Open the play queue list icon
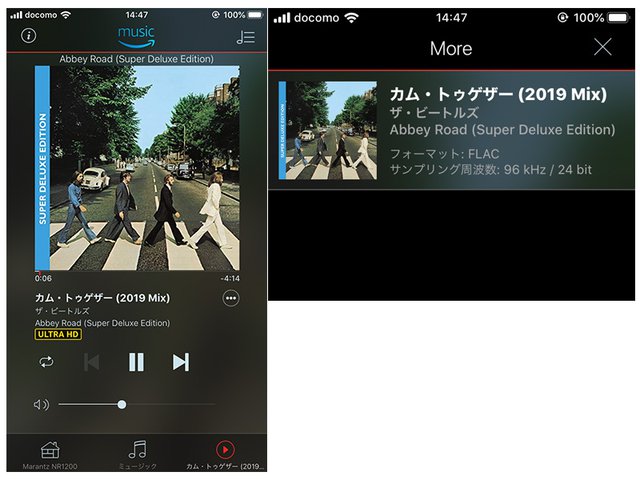Screen dimensions: 640x480 click(x=245, y=36)
